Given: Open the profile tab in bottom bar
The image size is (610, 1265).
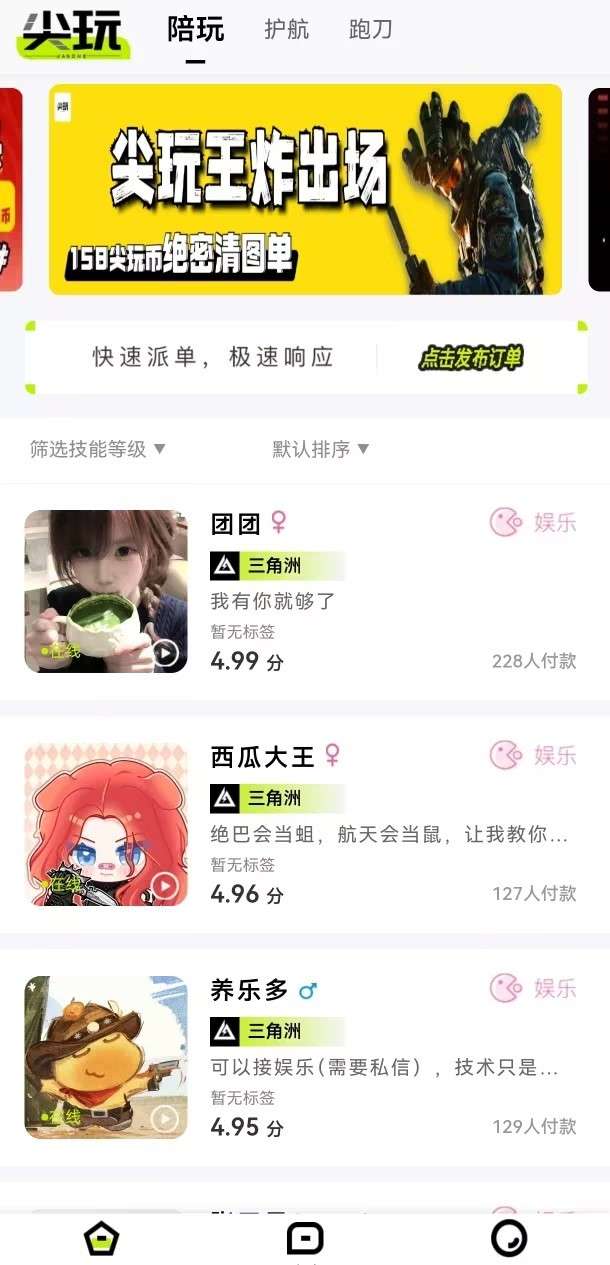Looking at the screenshot, I should (509, 1239).
